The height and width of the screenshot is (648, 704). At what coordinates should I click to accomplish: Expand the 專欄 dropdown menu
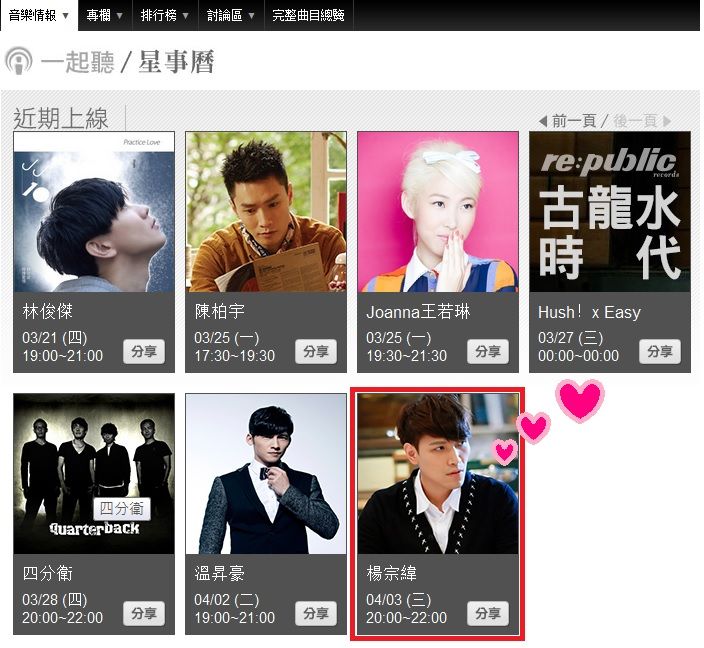coord(104,15)
